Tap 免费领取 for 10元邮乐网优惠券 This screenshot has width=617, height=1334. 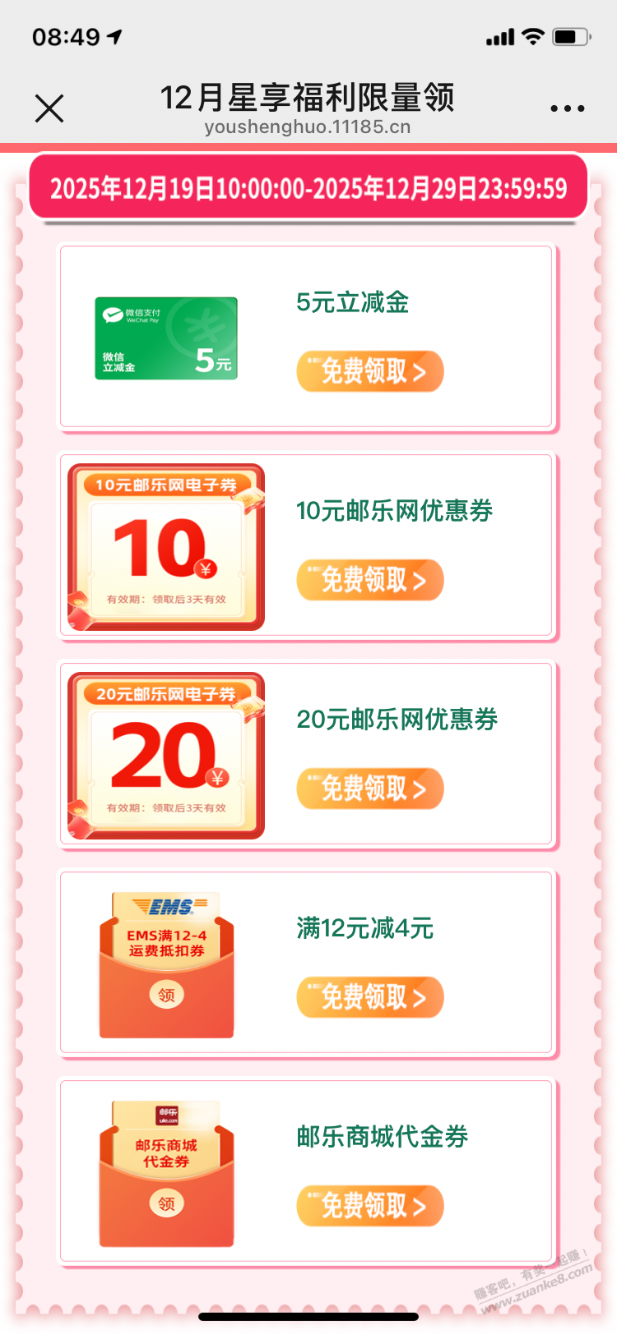click(370, 580)
